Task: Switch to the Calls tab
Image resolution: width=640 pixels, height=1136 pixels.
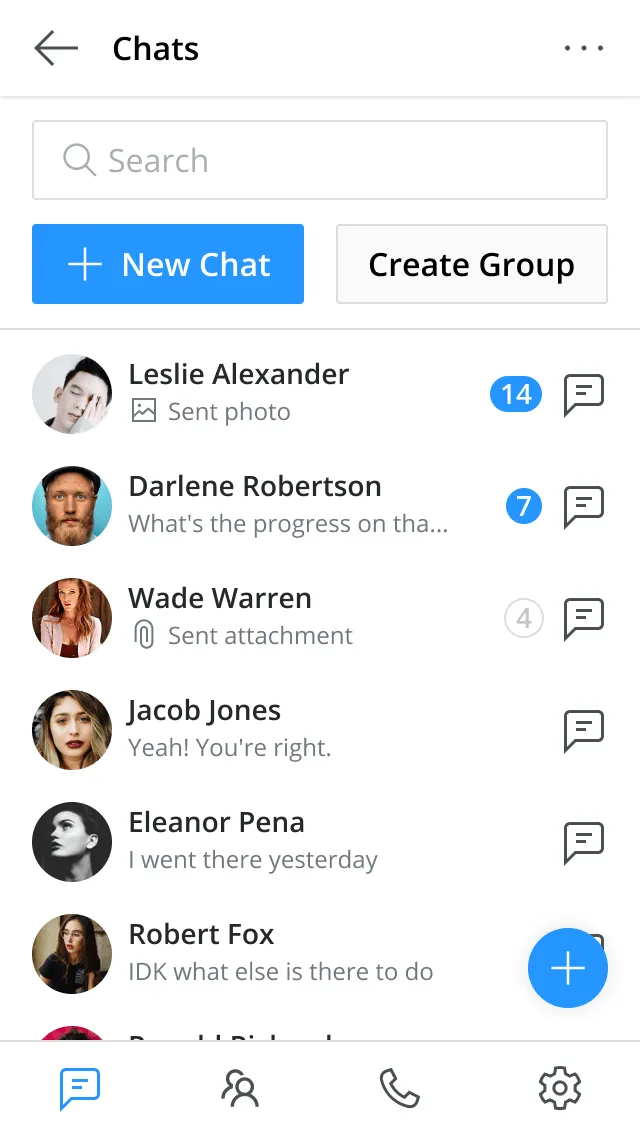Action: (400, 1088)
